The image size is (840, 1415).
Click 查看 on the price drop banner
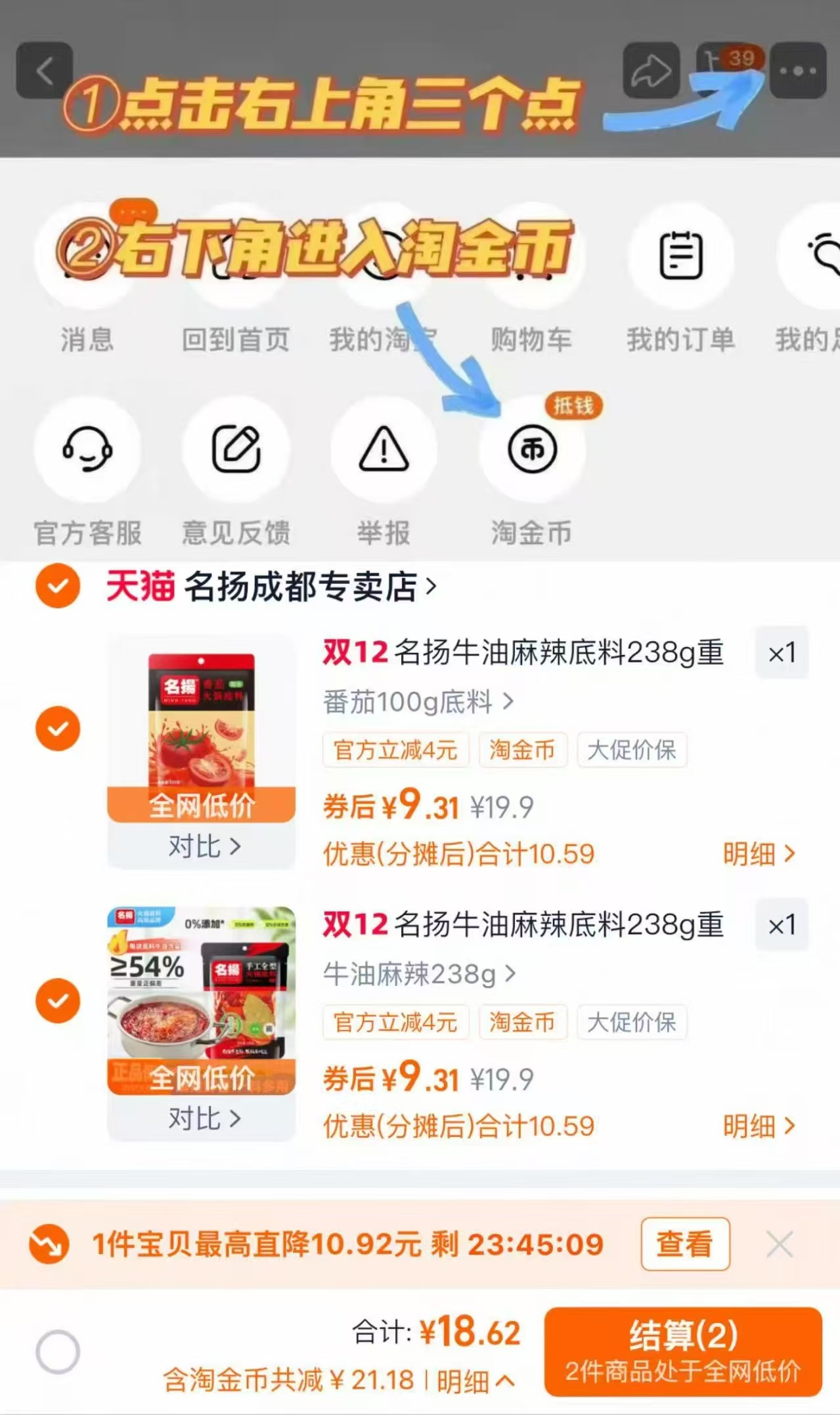click(x=684, y=1244)
